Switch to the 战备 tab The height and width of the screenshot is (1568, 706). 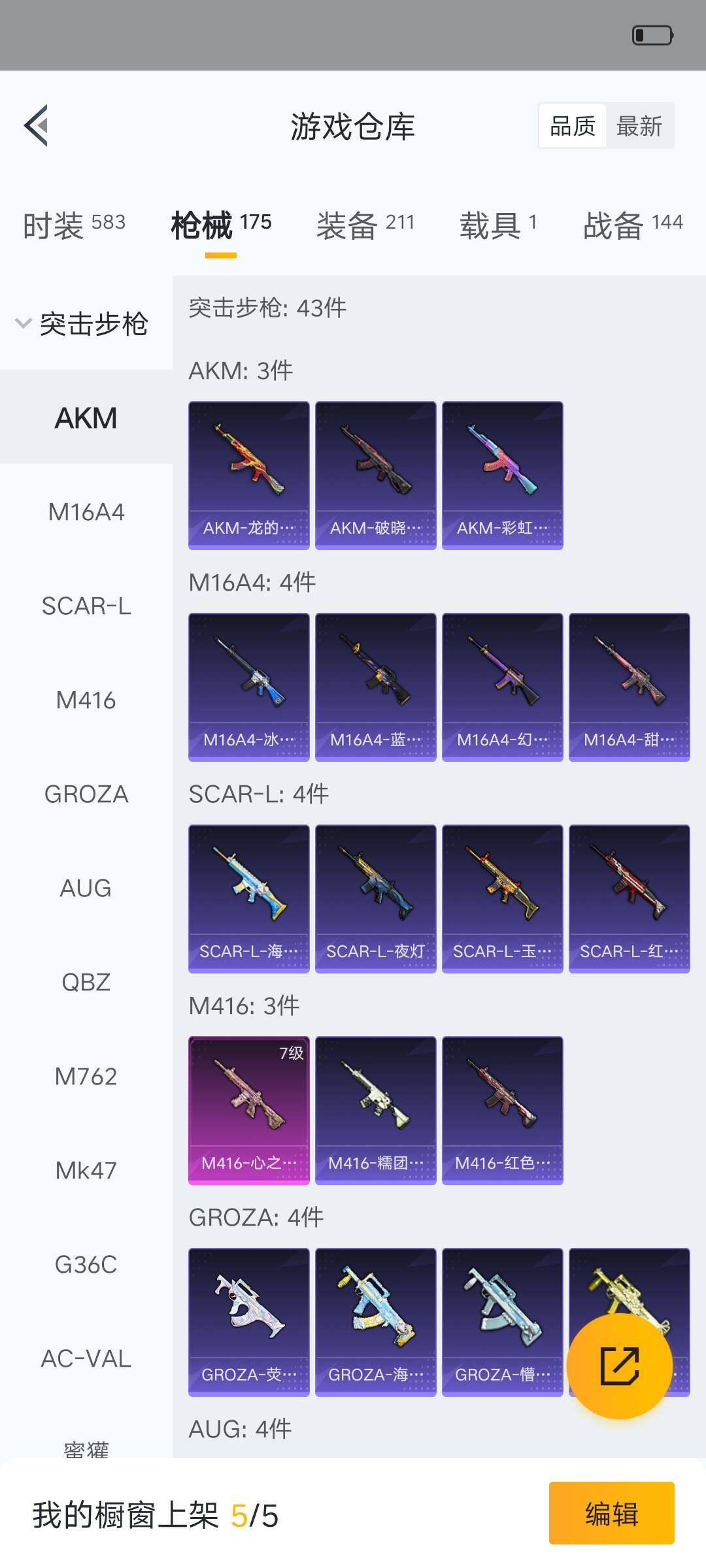pyautogui.click(x=632, y=225)
